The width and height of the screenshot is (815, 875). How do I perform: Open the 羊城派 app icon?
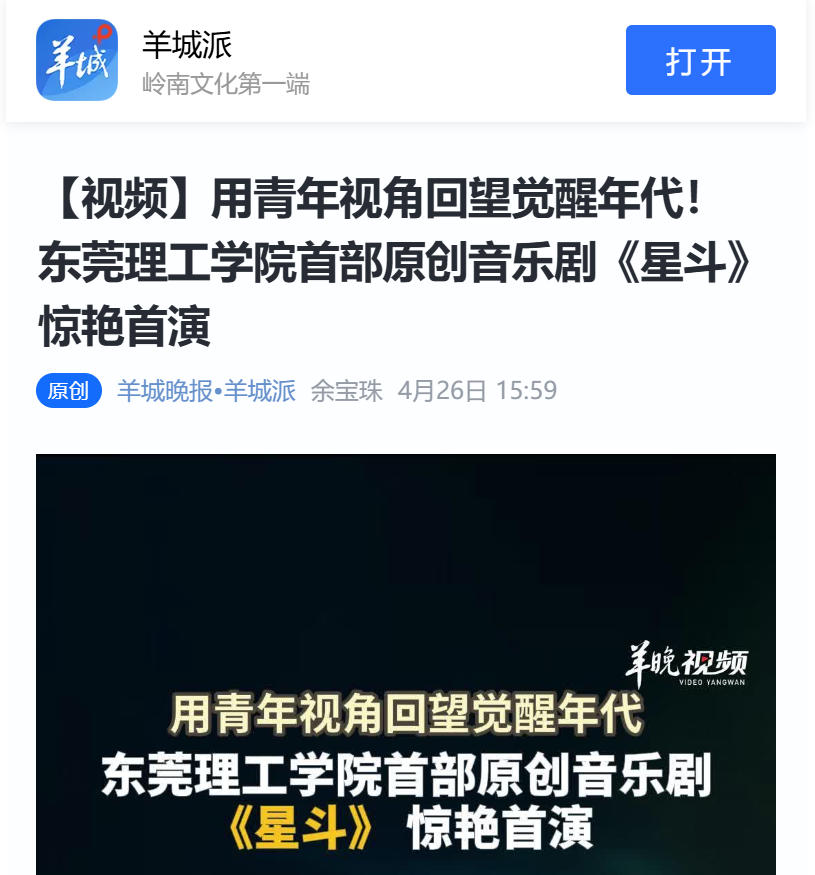77,61
